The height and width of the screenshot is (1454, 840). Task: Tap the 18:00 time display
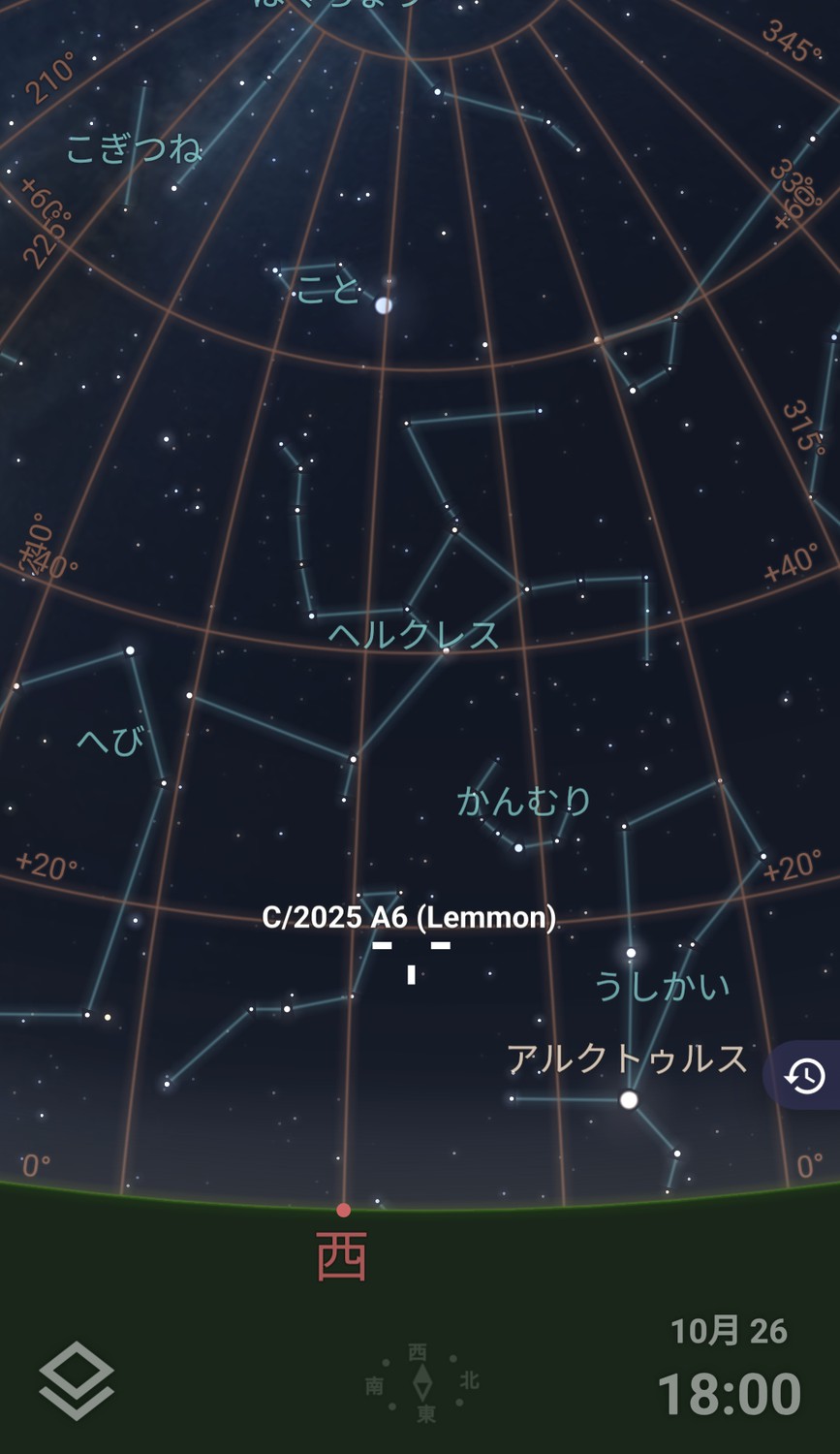click(x=730, y=1393)
